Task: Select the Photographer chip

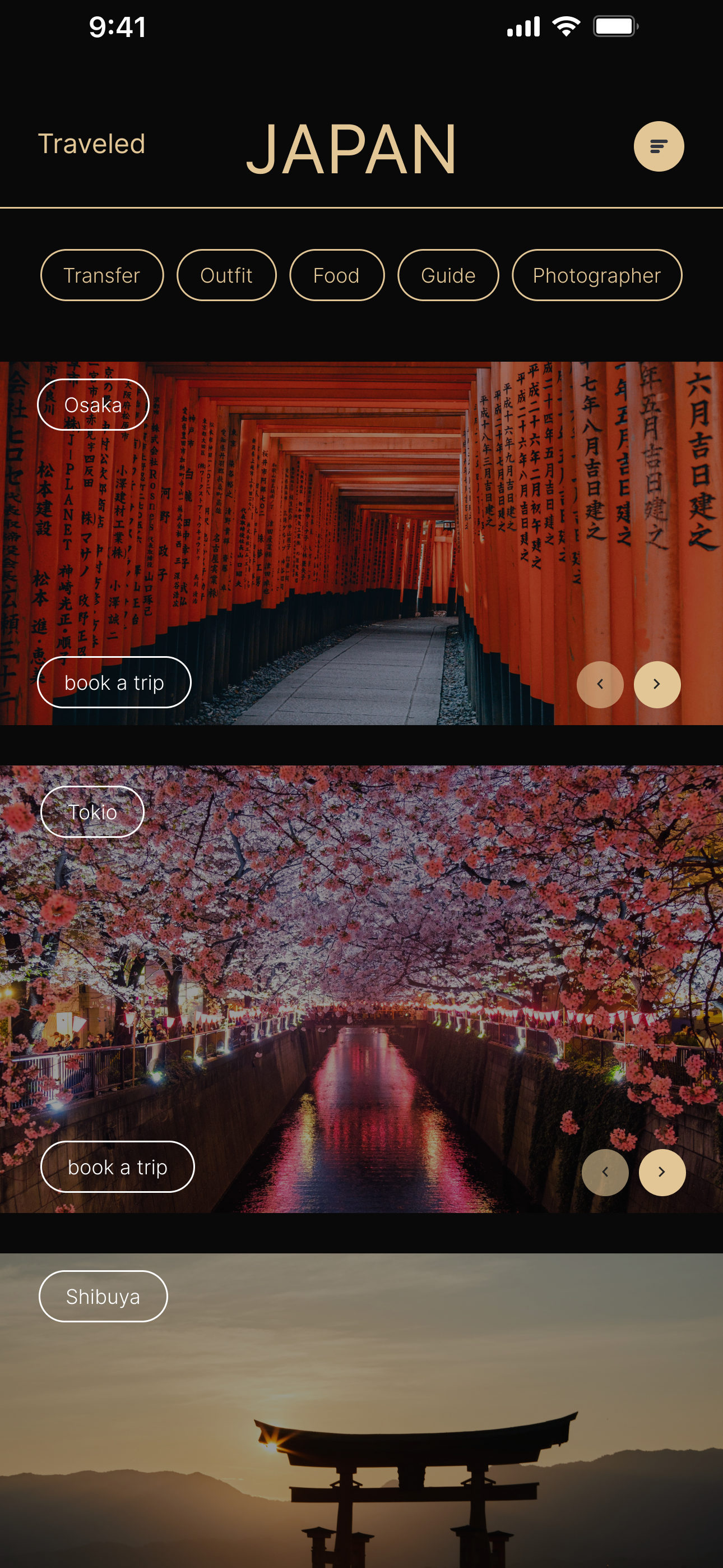Action: (x=596, y=275)
